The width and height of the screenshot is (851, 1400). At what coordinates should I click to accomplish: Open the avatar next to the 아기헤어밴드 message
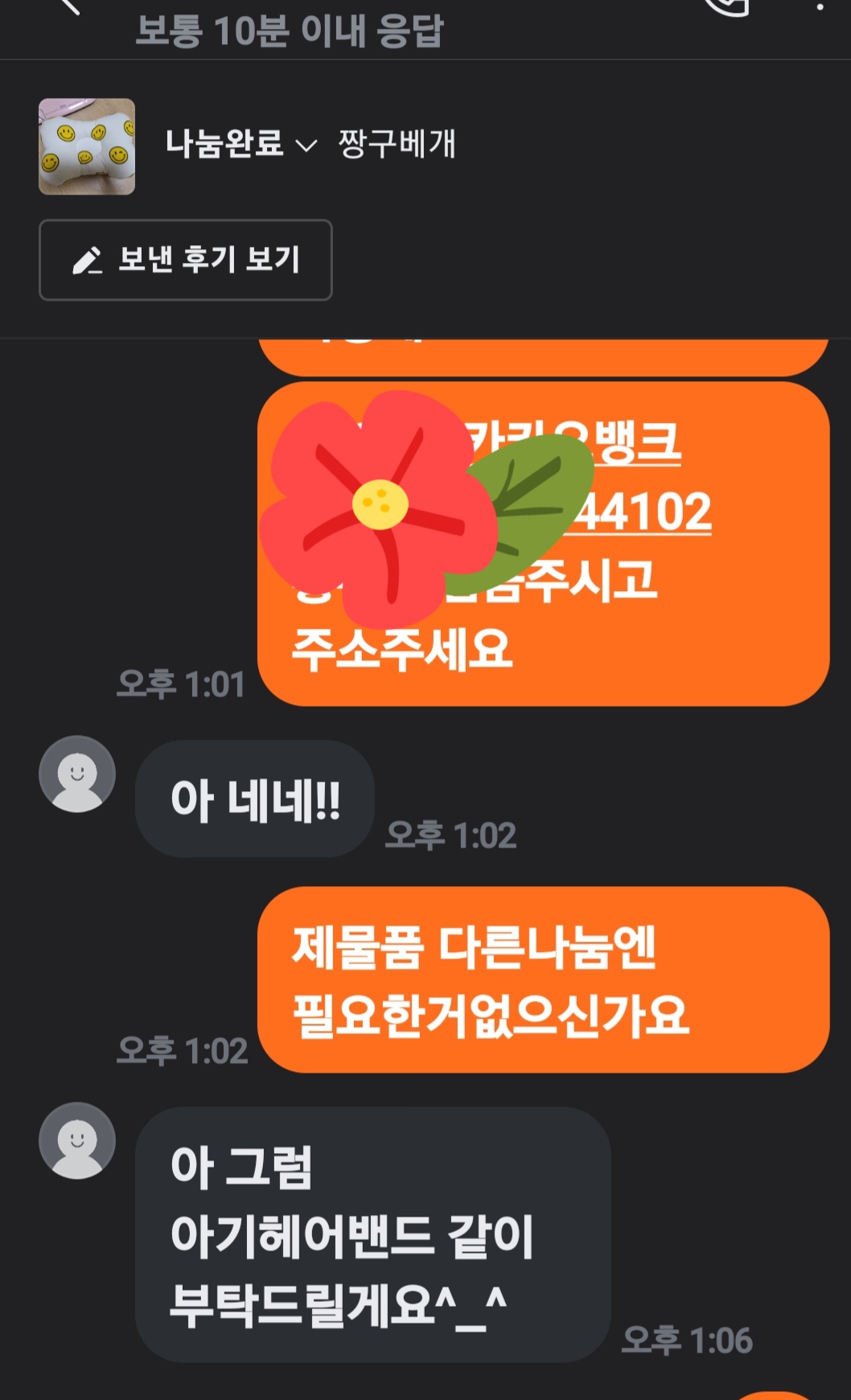pyautogui.click(x=77, y=1140)
